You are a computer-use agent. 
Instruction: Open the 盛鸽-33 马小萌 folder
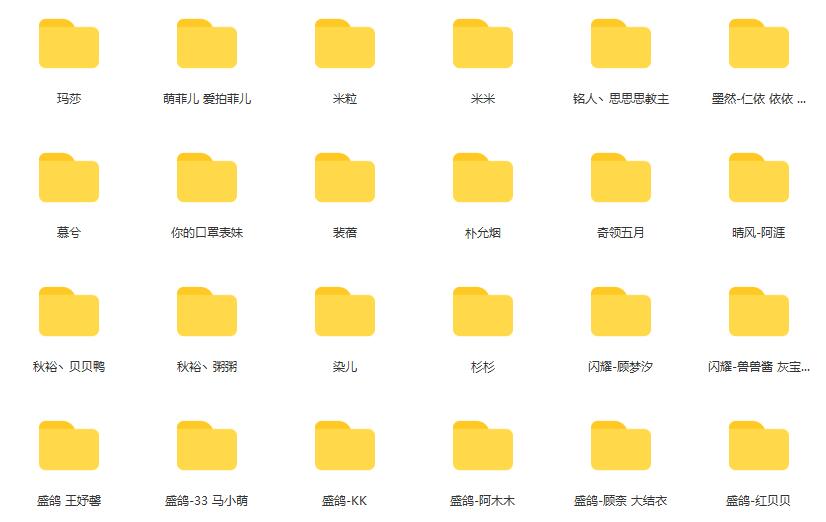click(207, 447)
